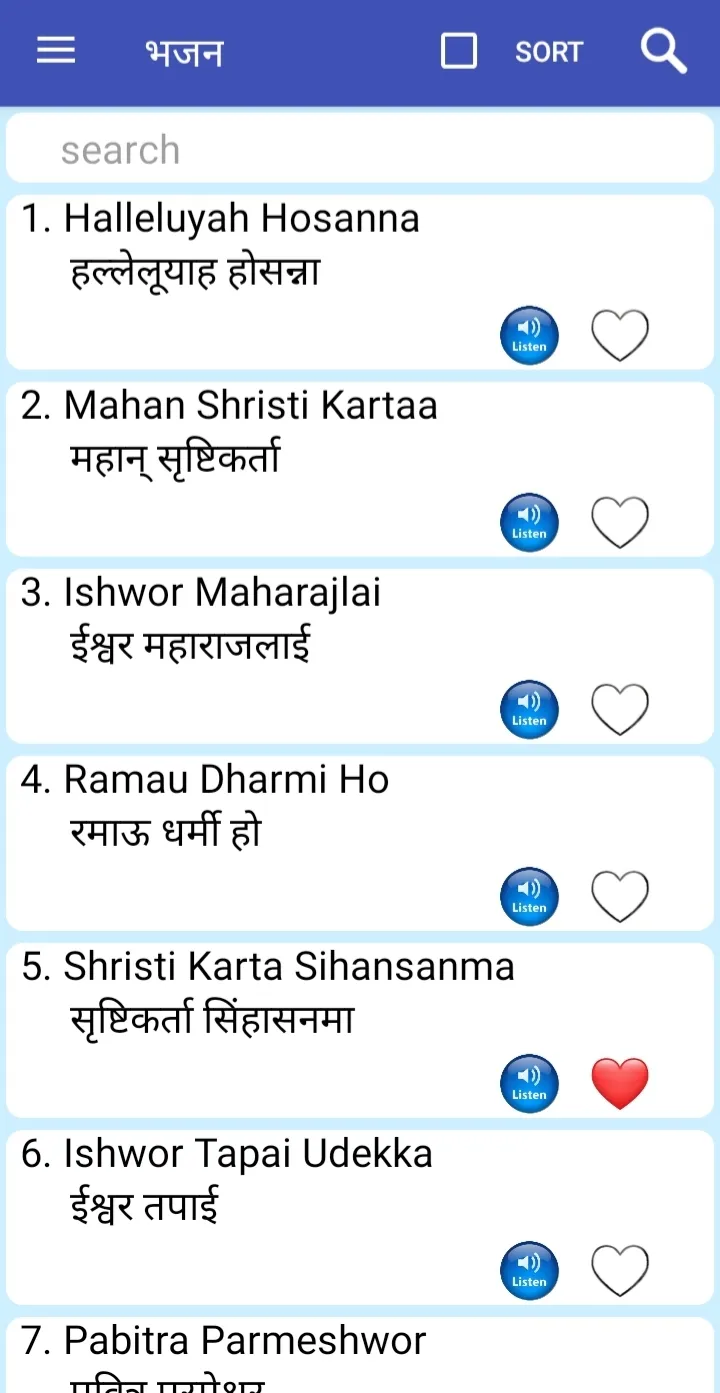Screen dimensions: 720x1393
Task: Open the SORT options
Action: pos(549,51)
